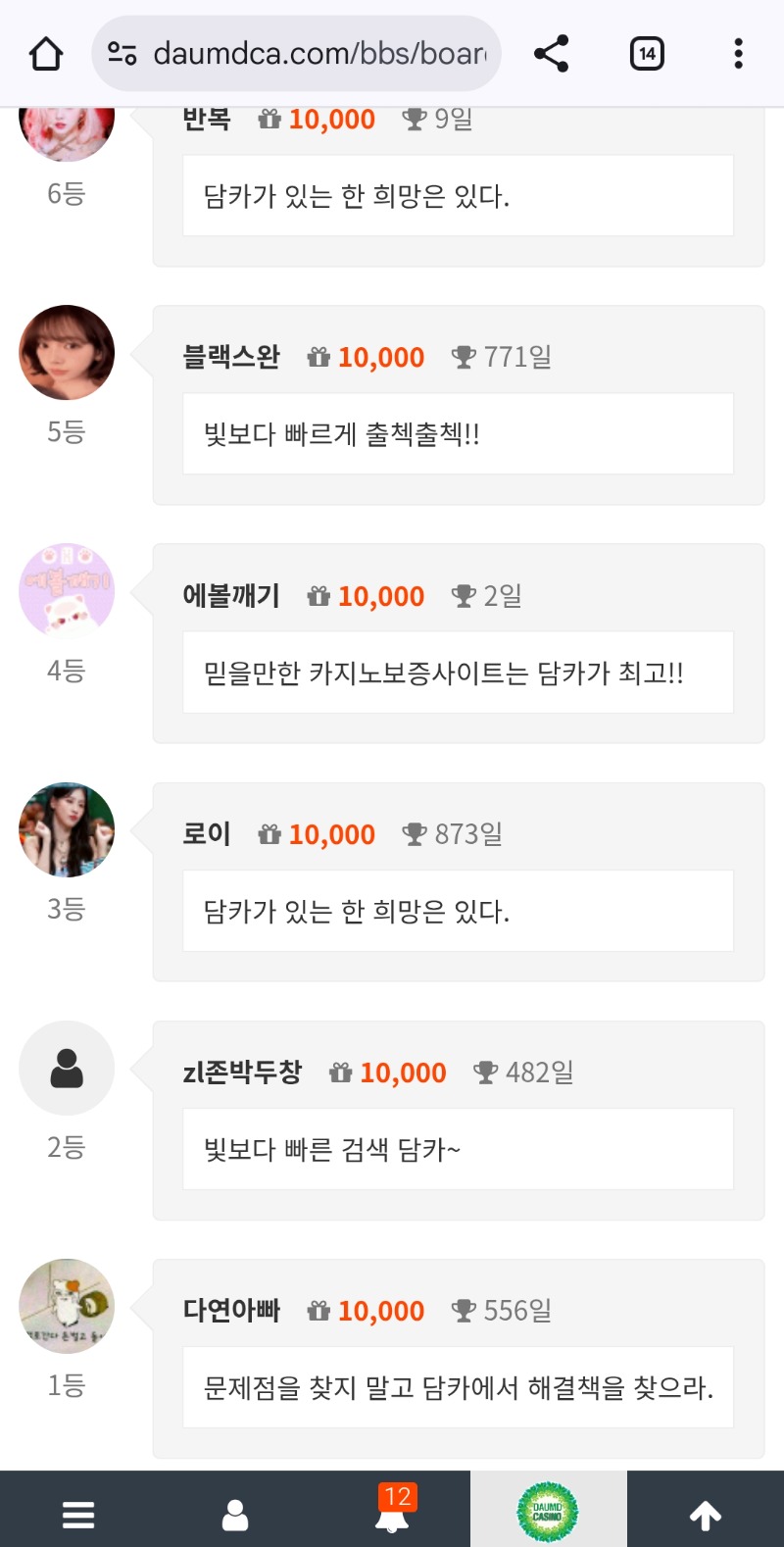
Task: Open 다연아빠's avatar
Action: point(67,1306)
